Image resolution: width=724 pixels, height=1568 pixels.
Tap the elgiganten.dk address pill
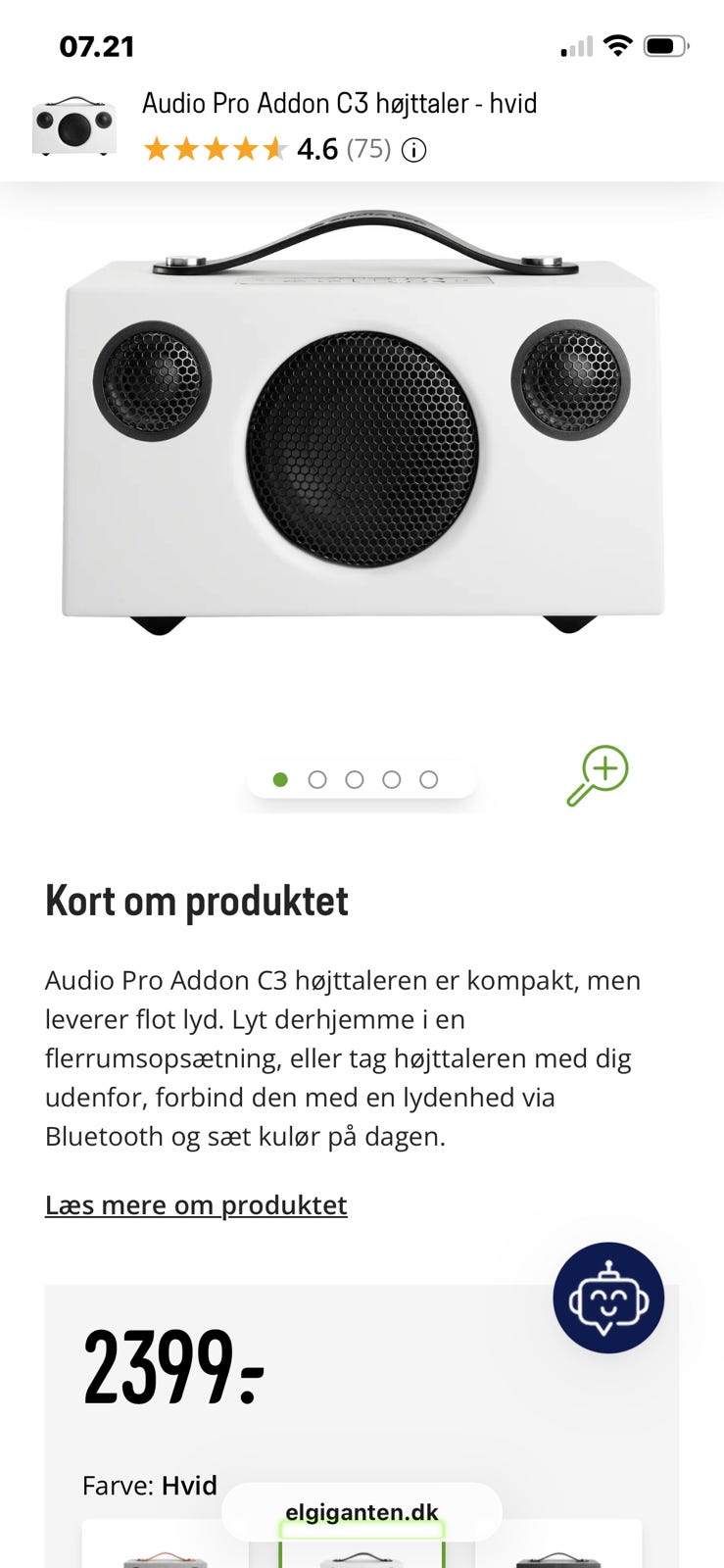pos(362,1512)
